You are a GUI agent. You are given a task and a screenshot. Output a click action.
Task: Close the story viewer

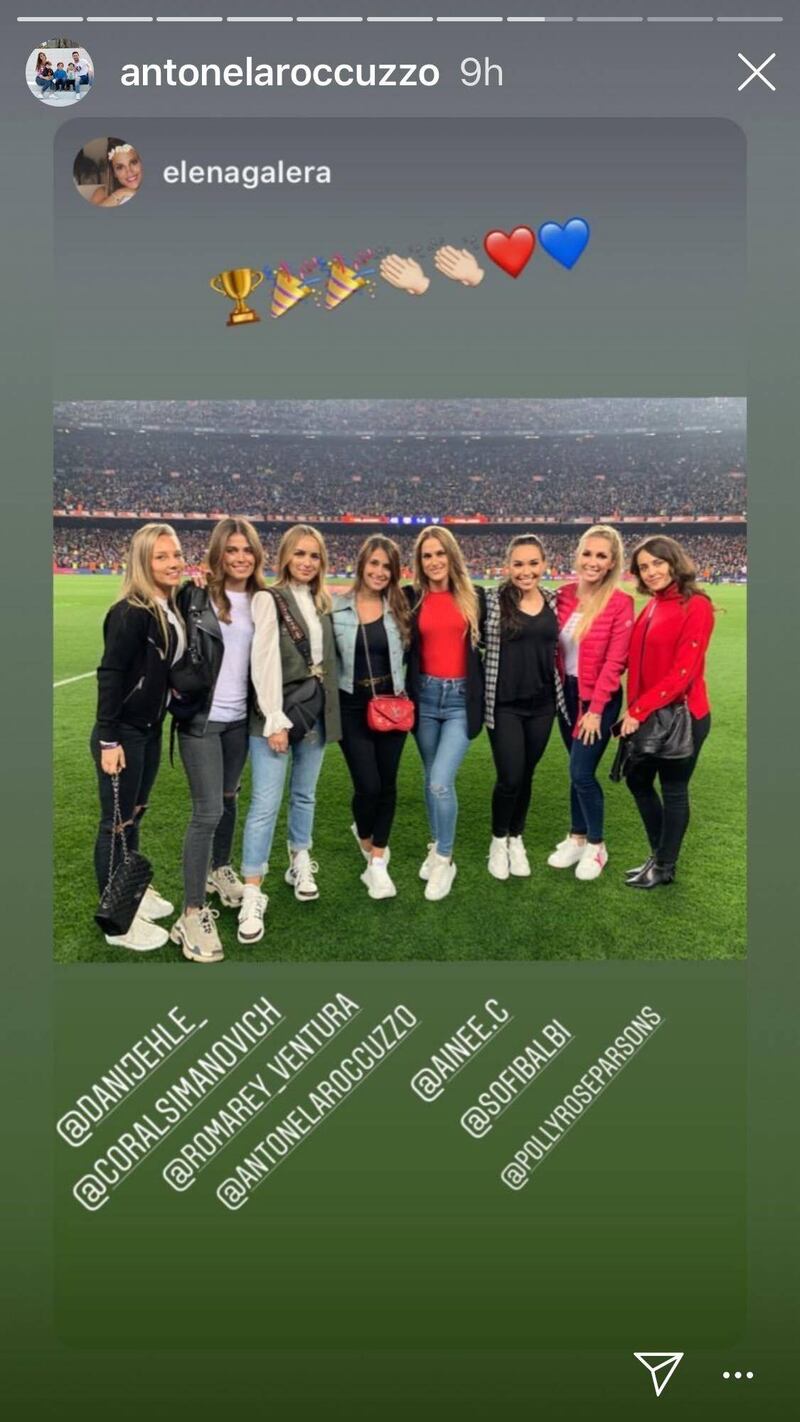(x=756, y=73)
